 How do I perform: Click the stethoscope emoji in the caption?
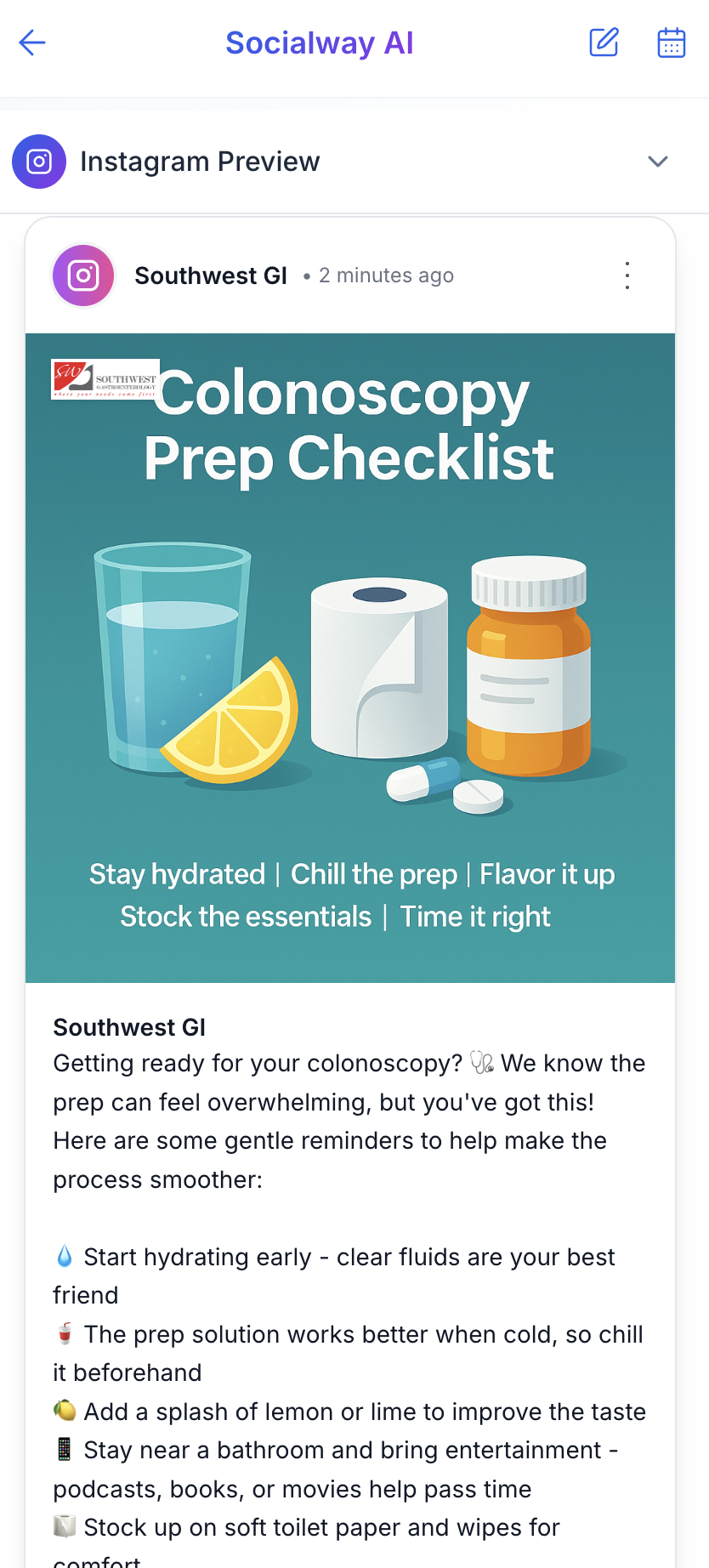481,1063
